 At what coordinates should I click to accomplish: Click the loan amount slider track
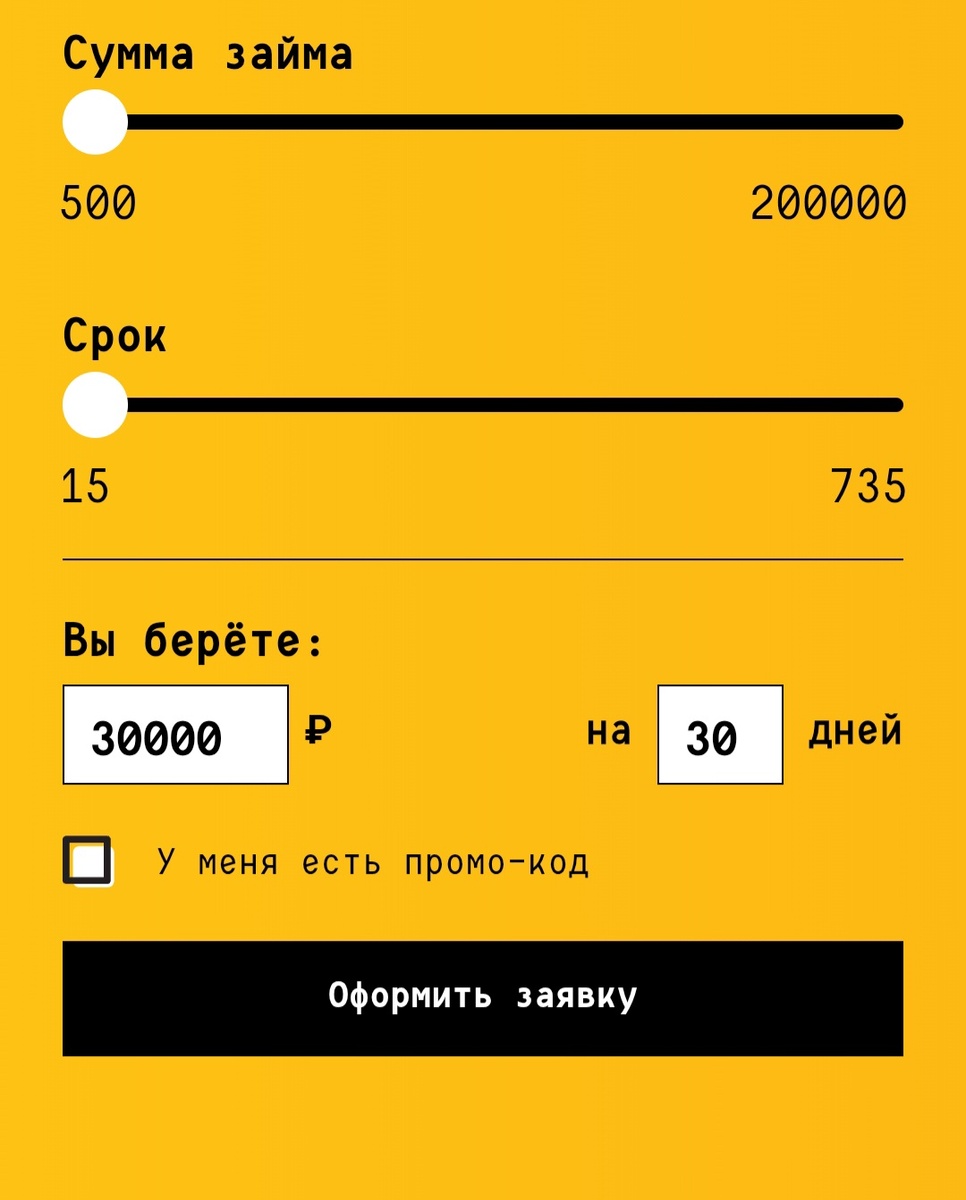pyautogui.click(x=500, y=122)
